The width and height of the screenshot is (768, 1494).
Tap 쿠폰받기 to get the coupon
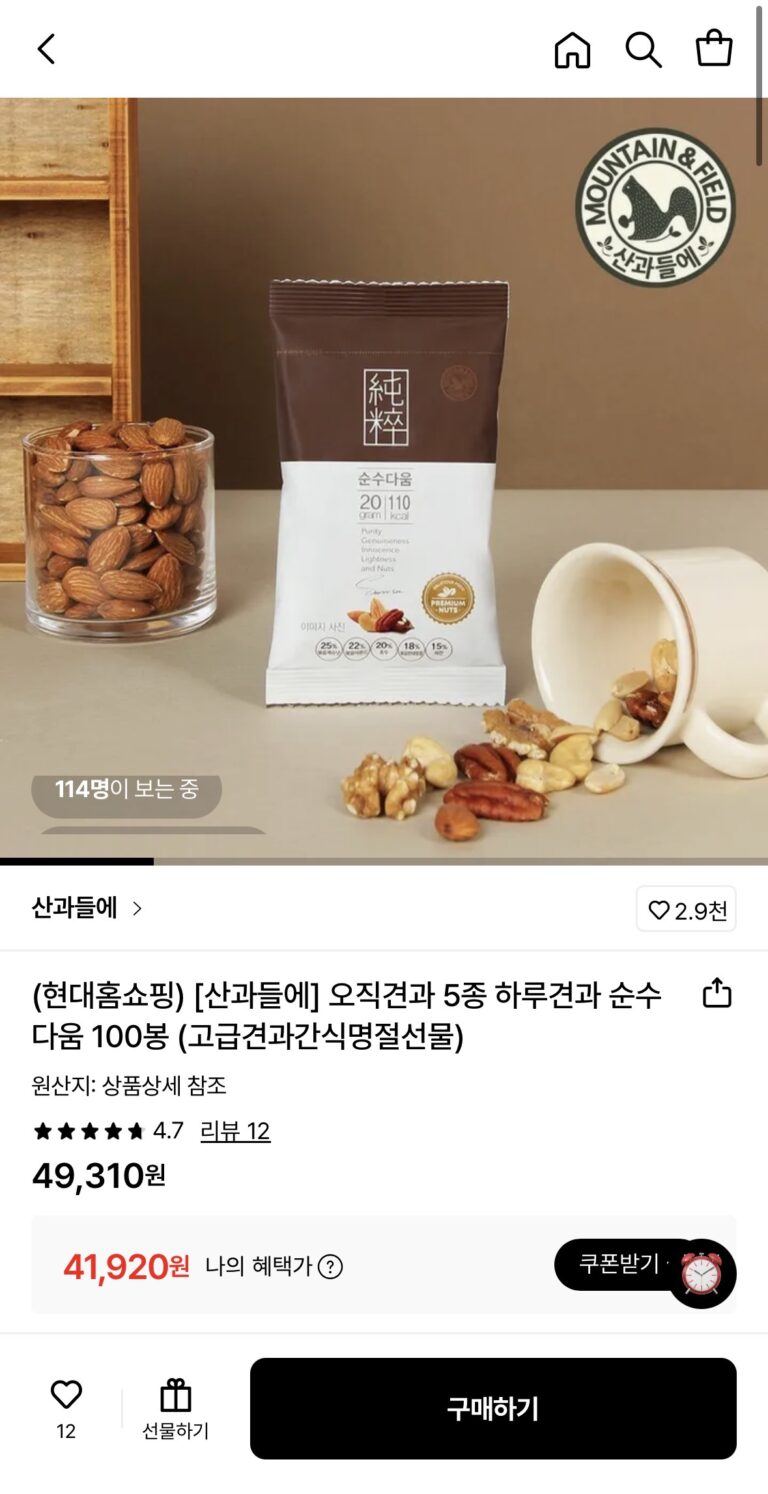tap(618, 1264)
